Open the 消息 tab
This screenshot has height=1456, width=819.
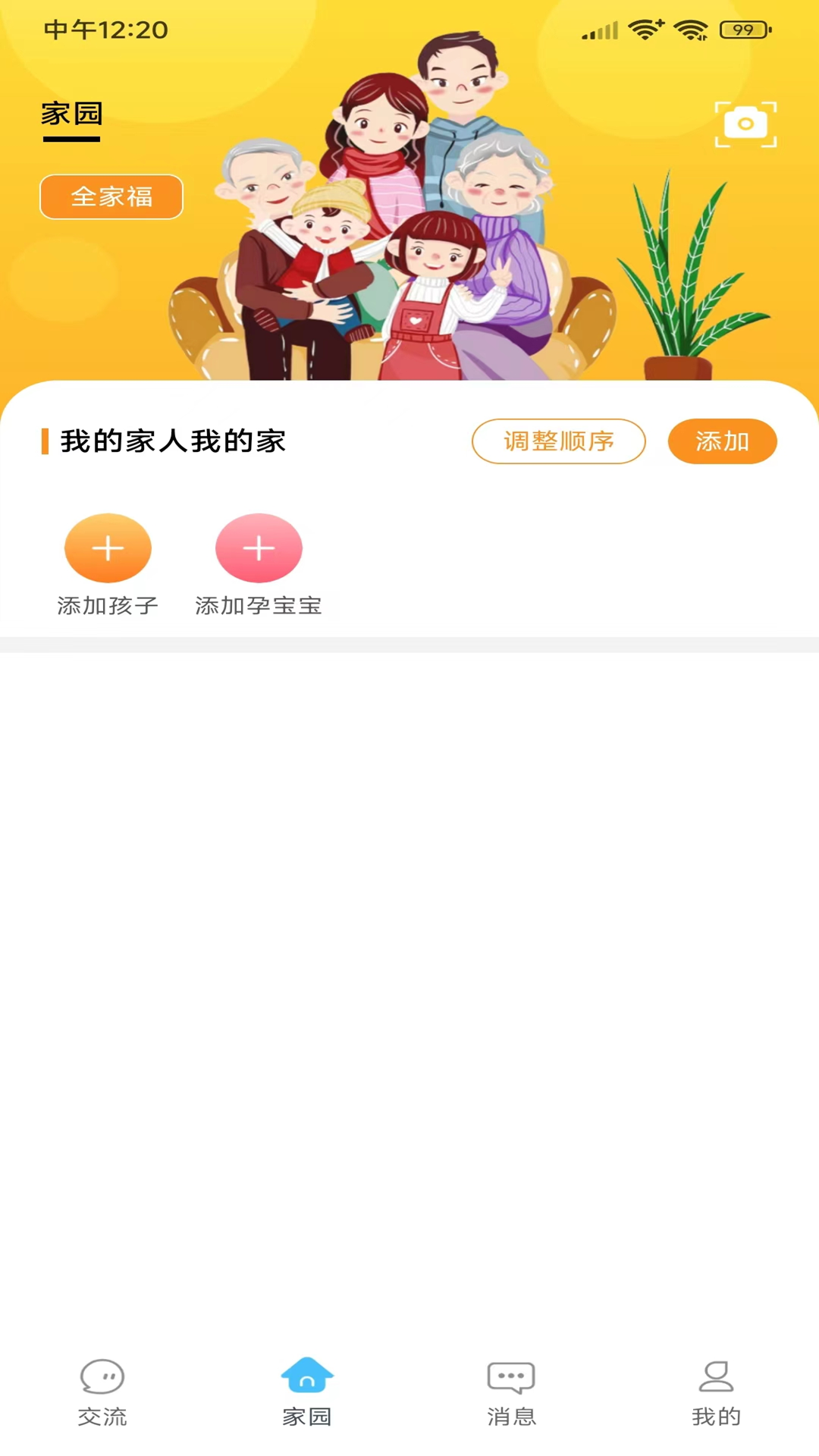(x=511, y=1392)
